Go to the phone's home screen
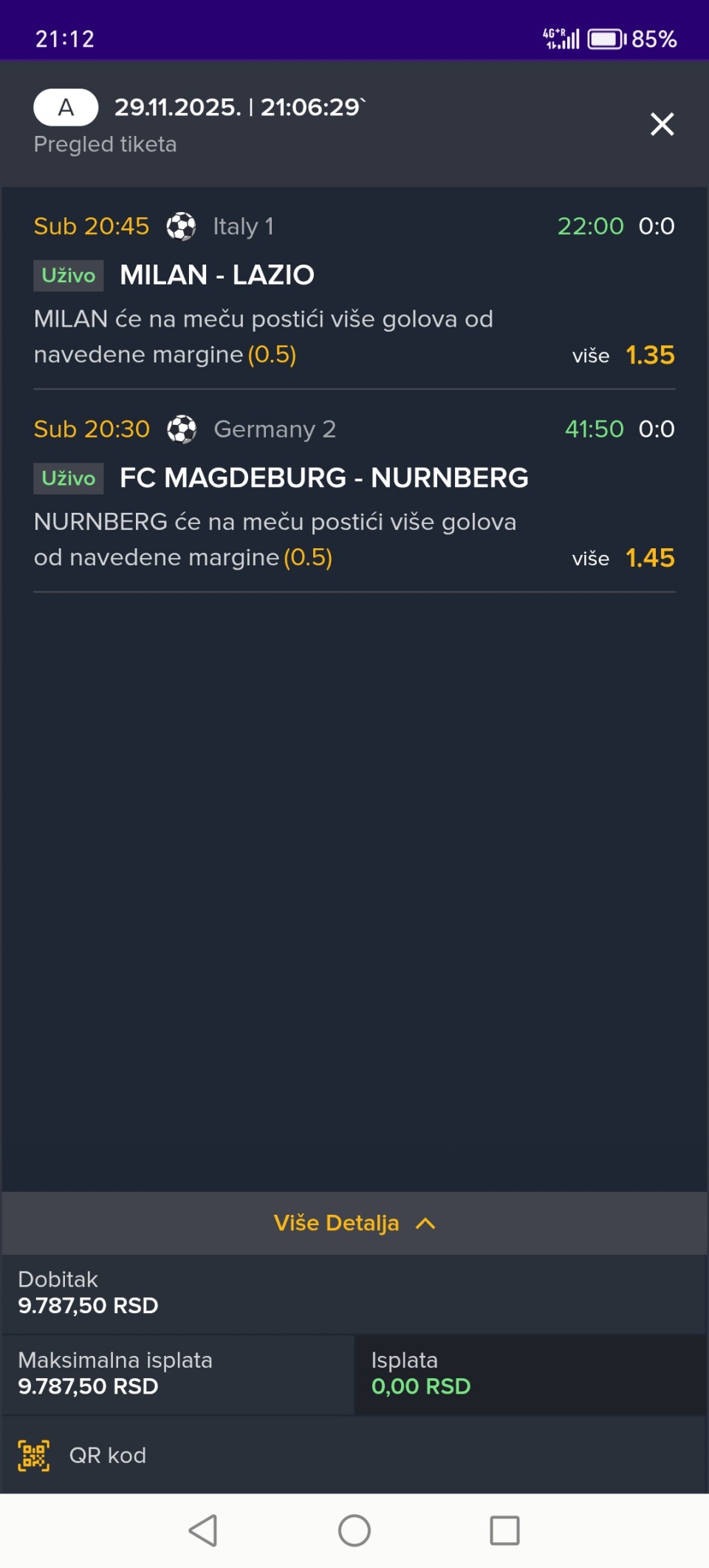This screenshot has width=709, height=1568. click(354, 1530)
